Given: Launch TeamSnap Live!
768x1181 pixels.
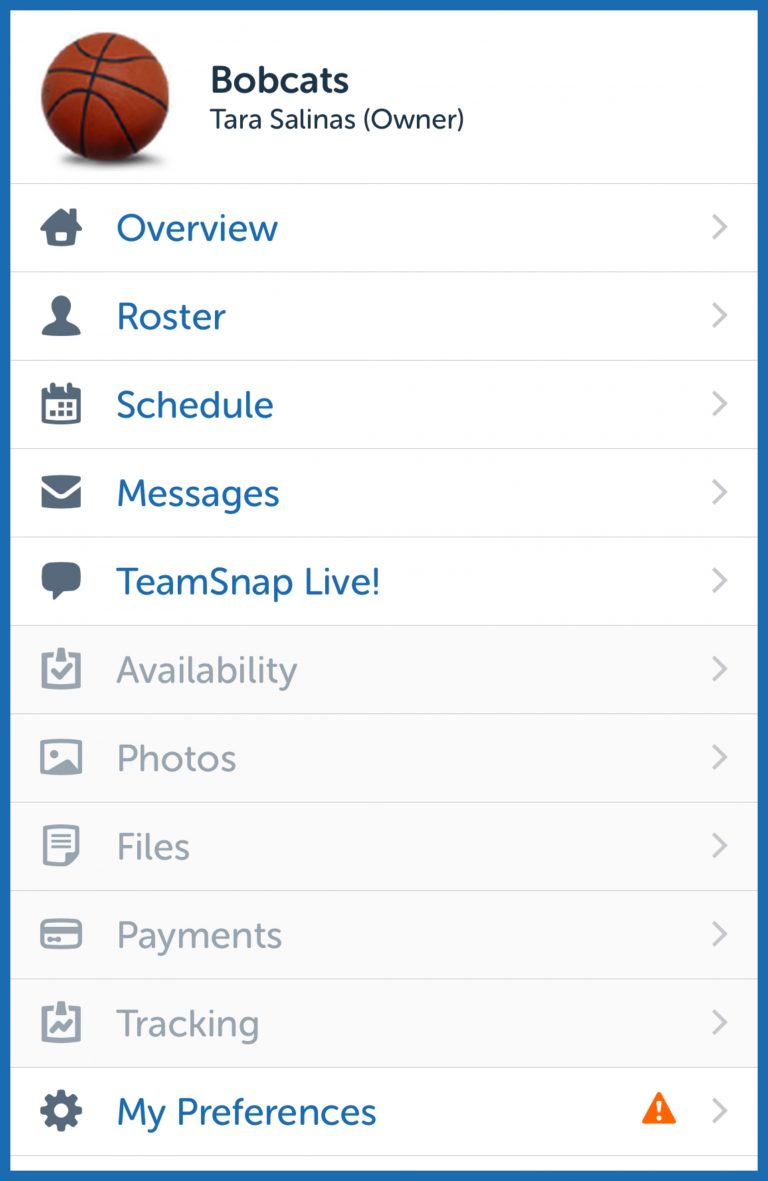Looking at the screenshot, I should pyautogui.click(x=248, y=582).
